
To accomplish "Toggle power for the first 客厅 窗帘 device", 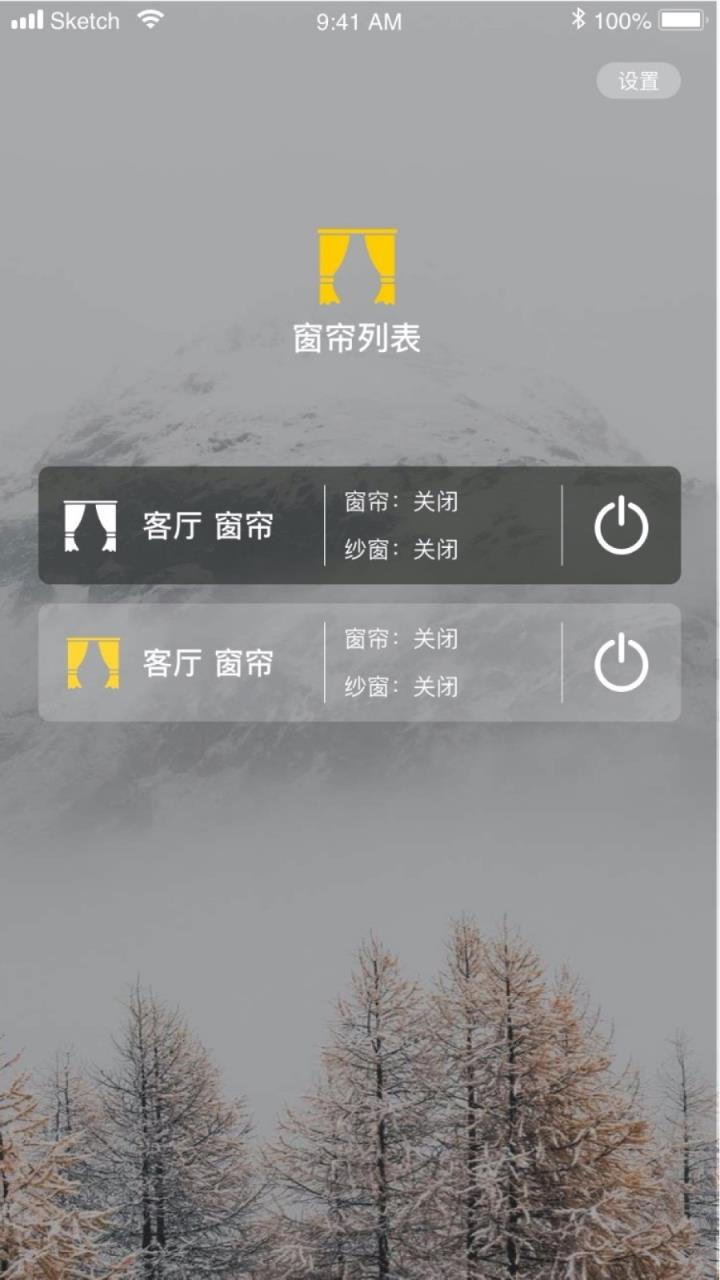I will pos(619,525).
